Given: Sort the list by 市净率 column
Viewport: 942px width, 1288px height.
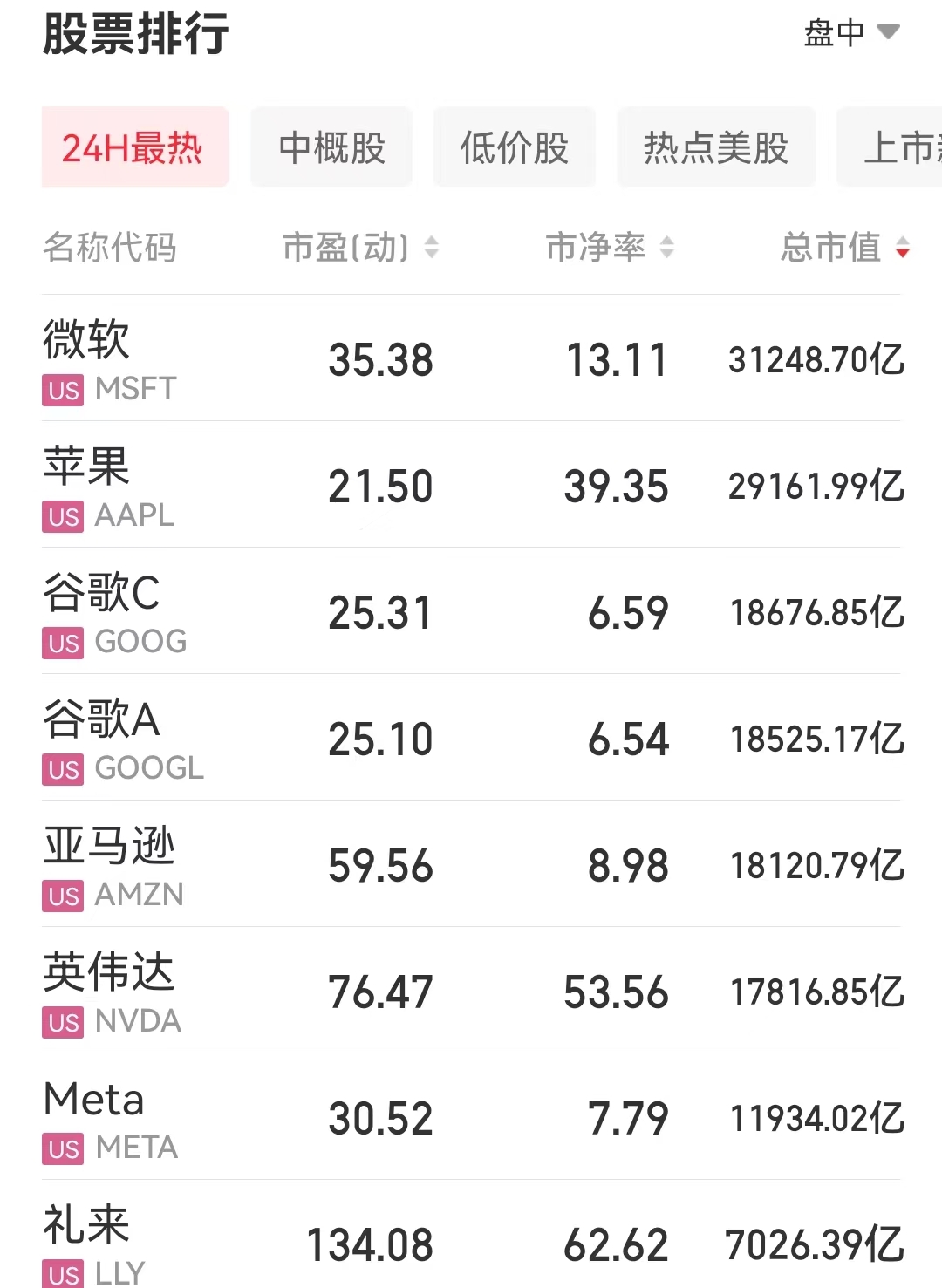Looking at the screenshot, I should (610, 248).
